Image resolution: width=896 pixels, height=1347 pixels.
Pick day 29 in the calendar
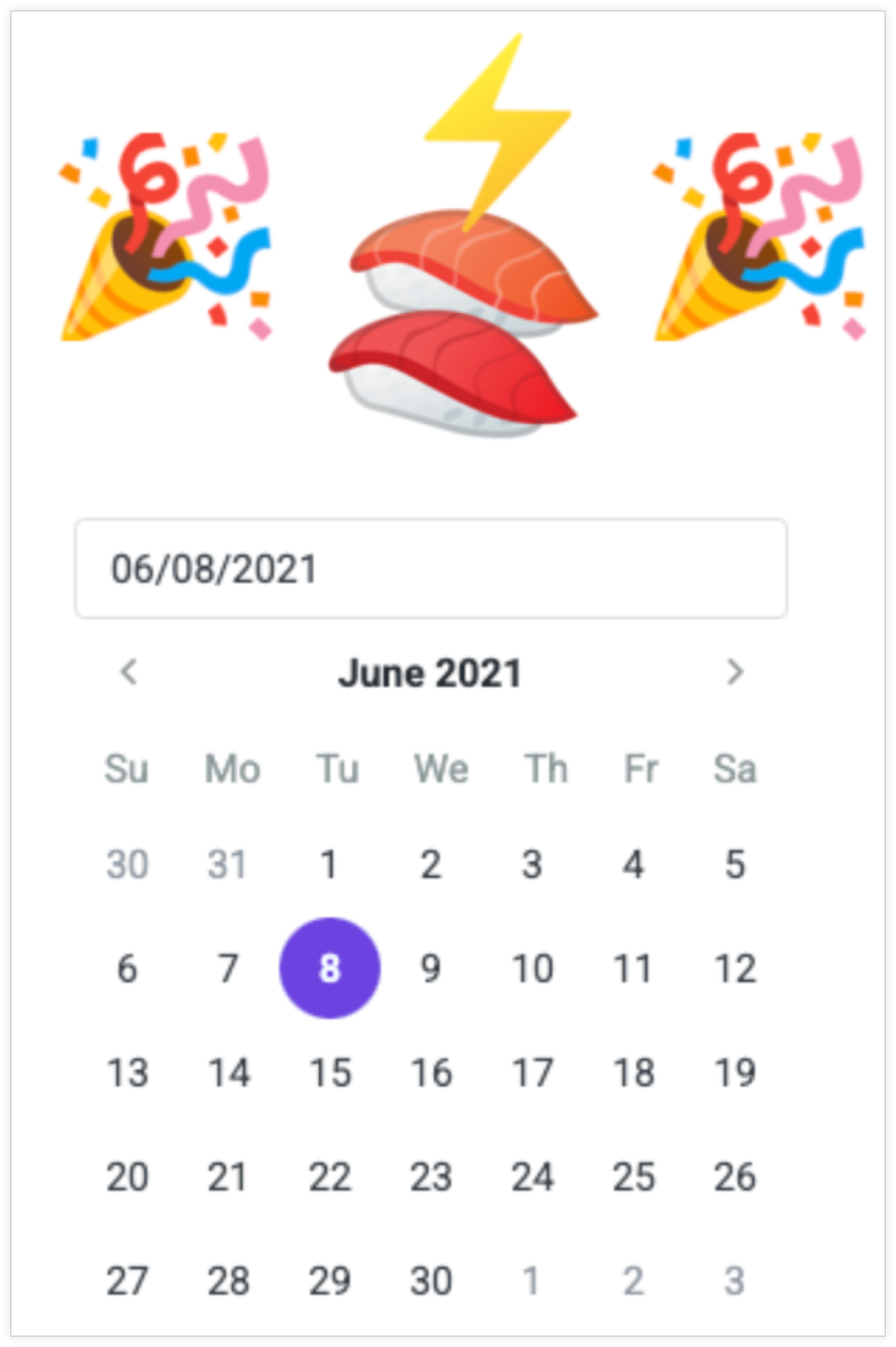click(330, 1280)
